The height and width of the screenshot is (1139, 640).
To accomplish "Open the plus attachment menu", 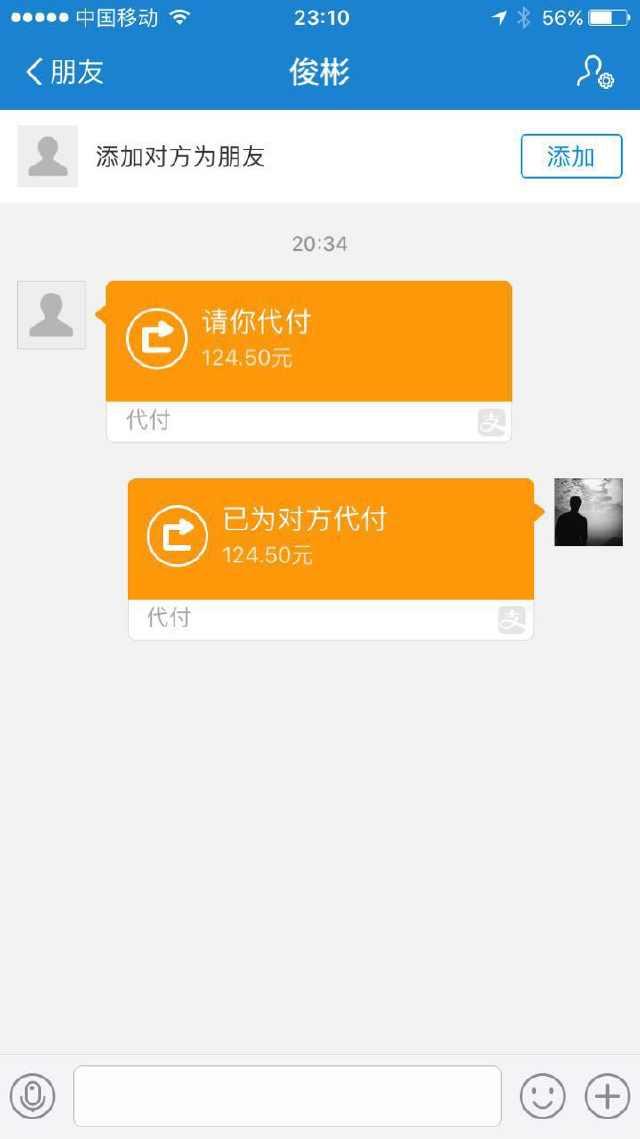I will 607,1096.
